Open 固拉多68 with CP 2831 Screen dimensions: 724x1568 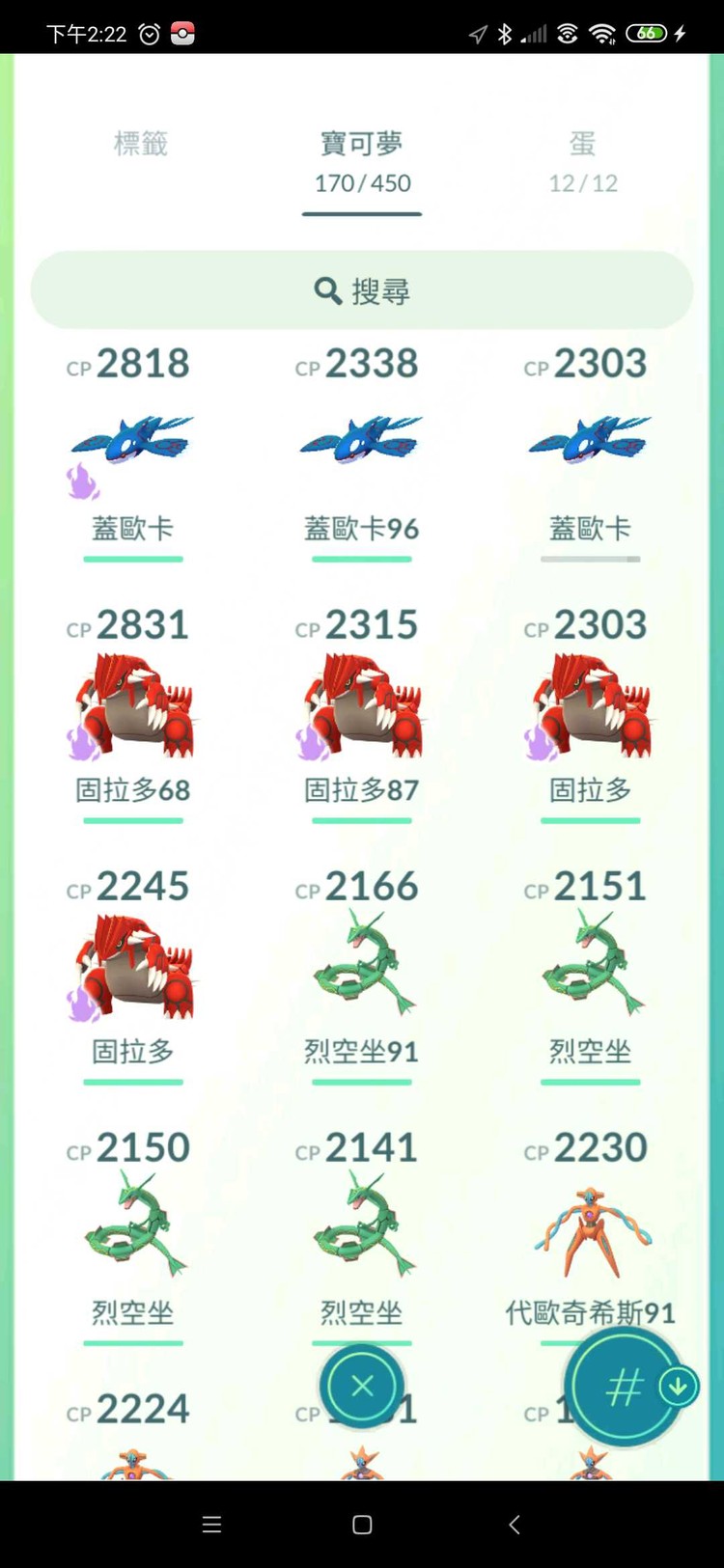pos(132,706)
